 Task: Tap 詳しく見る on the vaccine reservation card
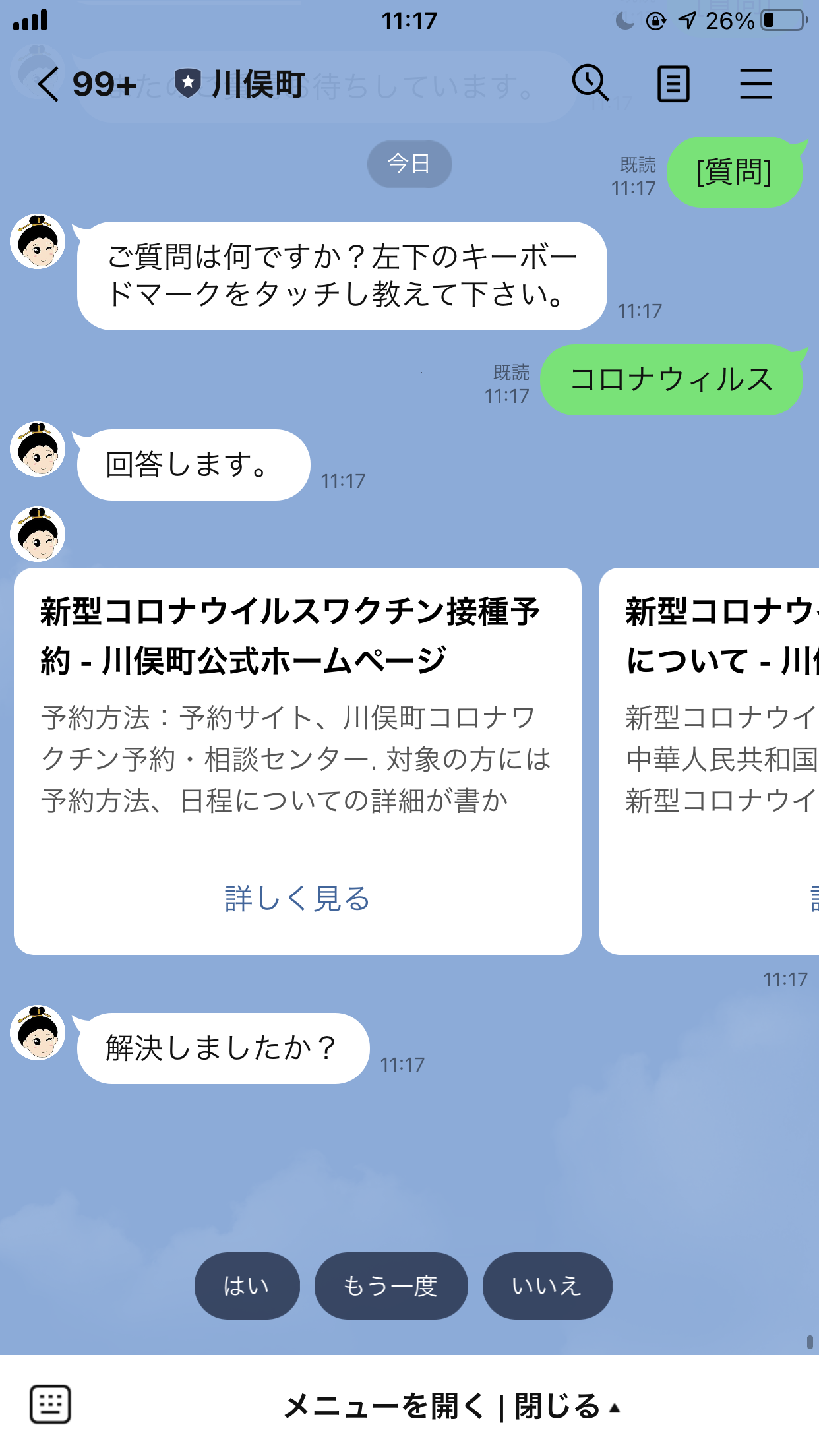tap(297, 898)
